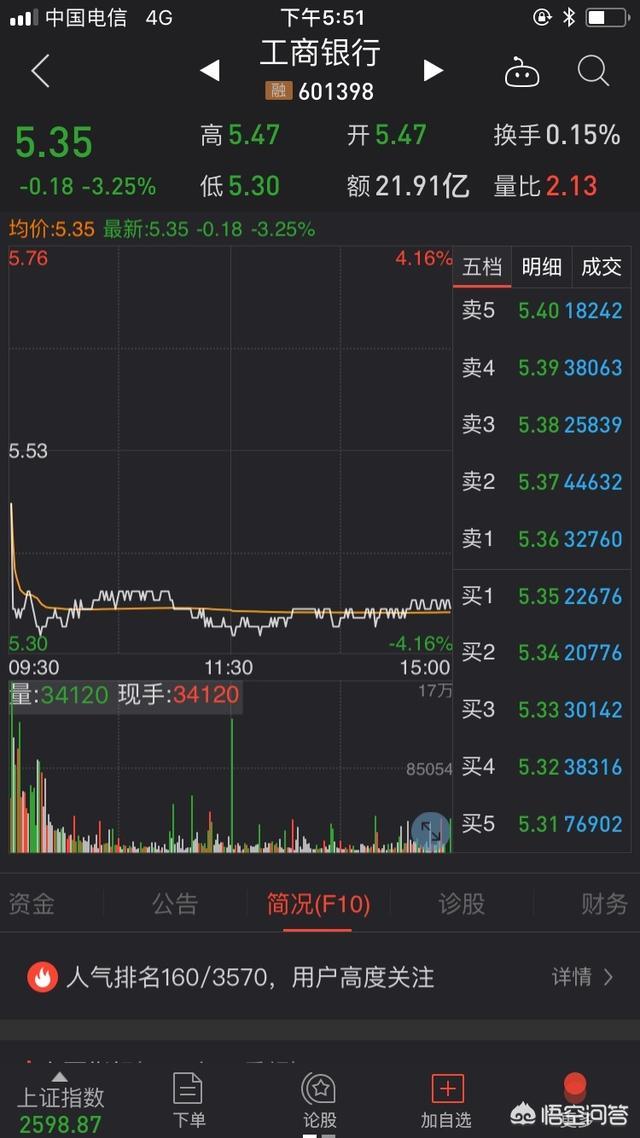Viewport: 640px width, 1138px height.
Task: Go back using the top-left arrow
Action: pyautogui.click(x=41, y=70)
